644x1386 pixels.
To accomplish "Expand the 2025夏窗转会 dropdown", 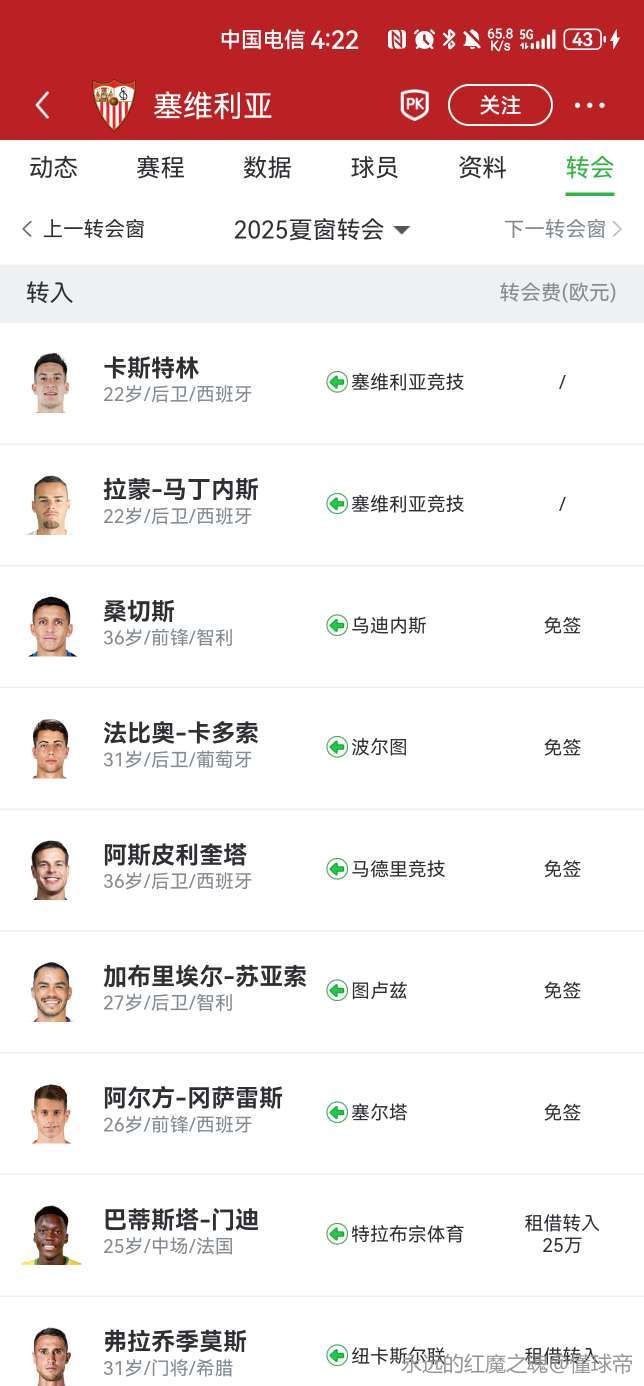I will click(x=321, y=230).
